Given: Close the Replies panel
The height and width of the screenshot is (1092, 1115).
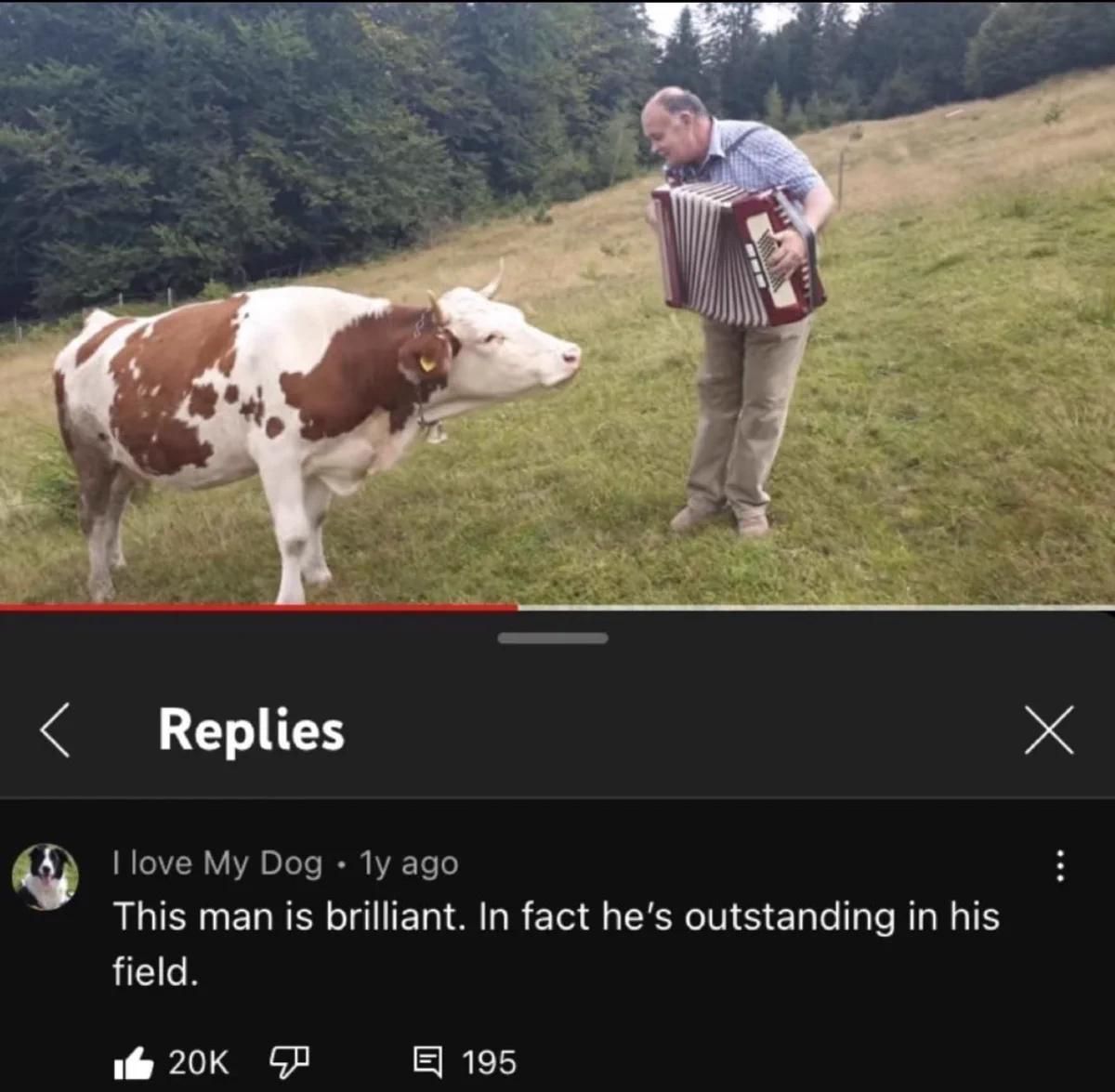Looking at the screenshot, I should [1049, 730].
